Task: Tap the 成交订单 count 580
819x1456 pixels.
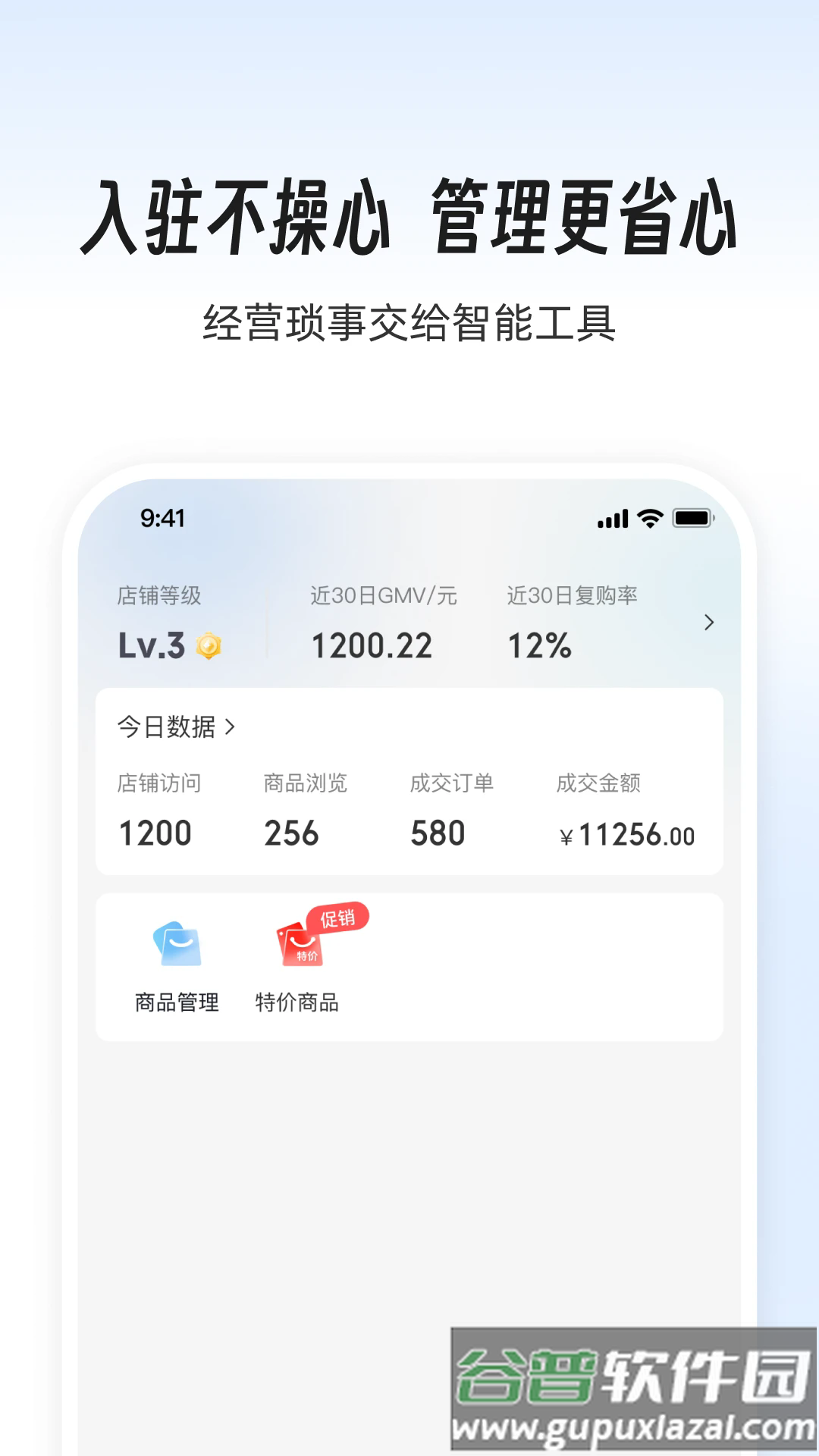Action: tap(440, 832)
